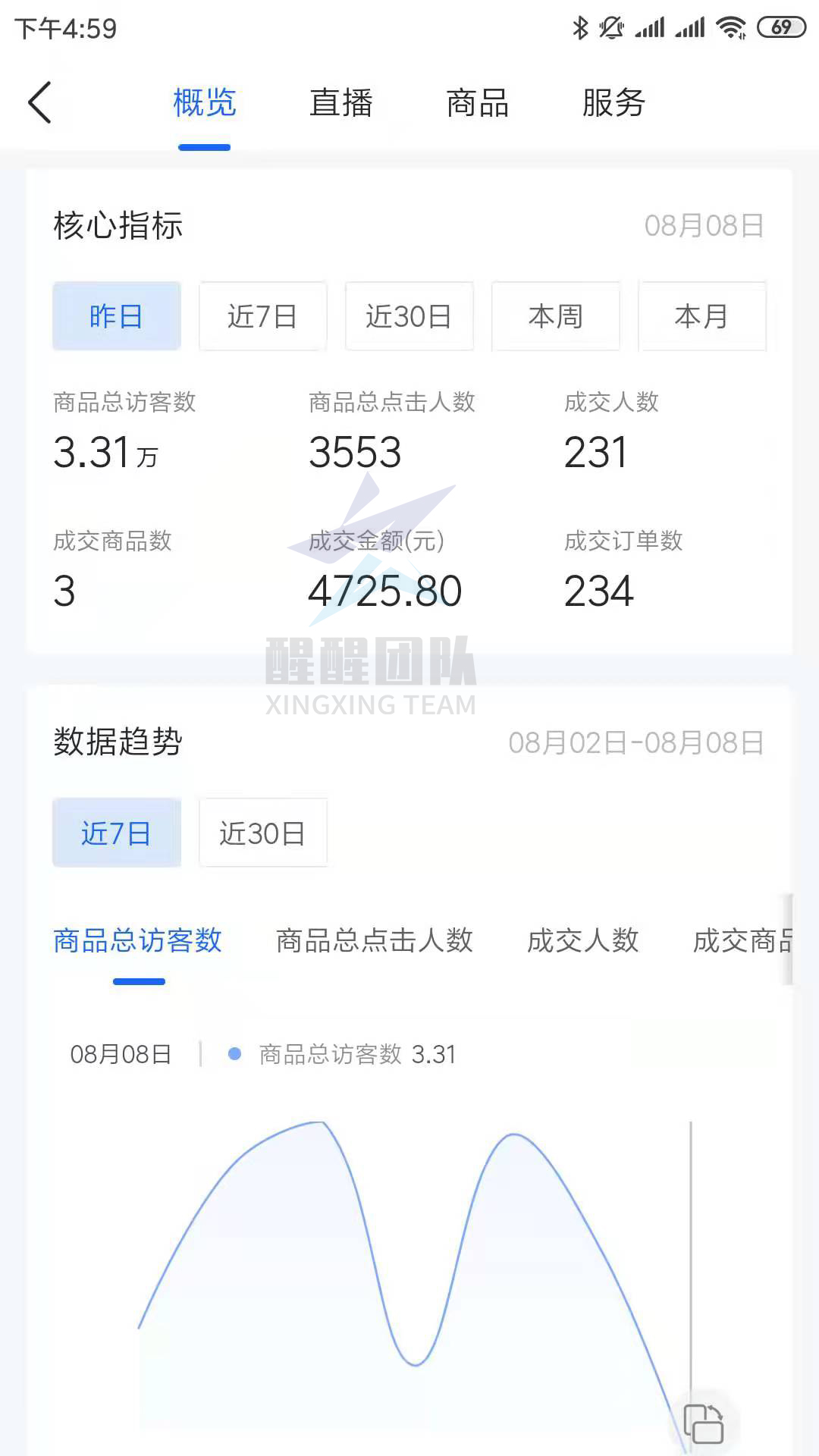The image size is (819, 1456).
Task: Open the 本月 period option
Action: (x=702, y=316)
